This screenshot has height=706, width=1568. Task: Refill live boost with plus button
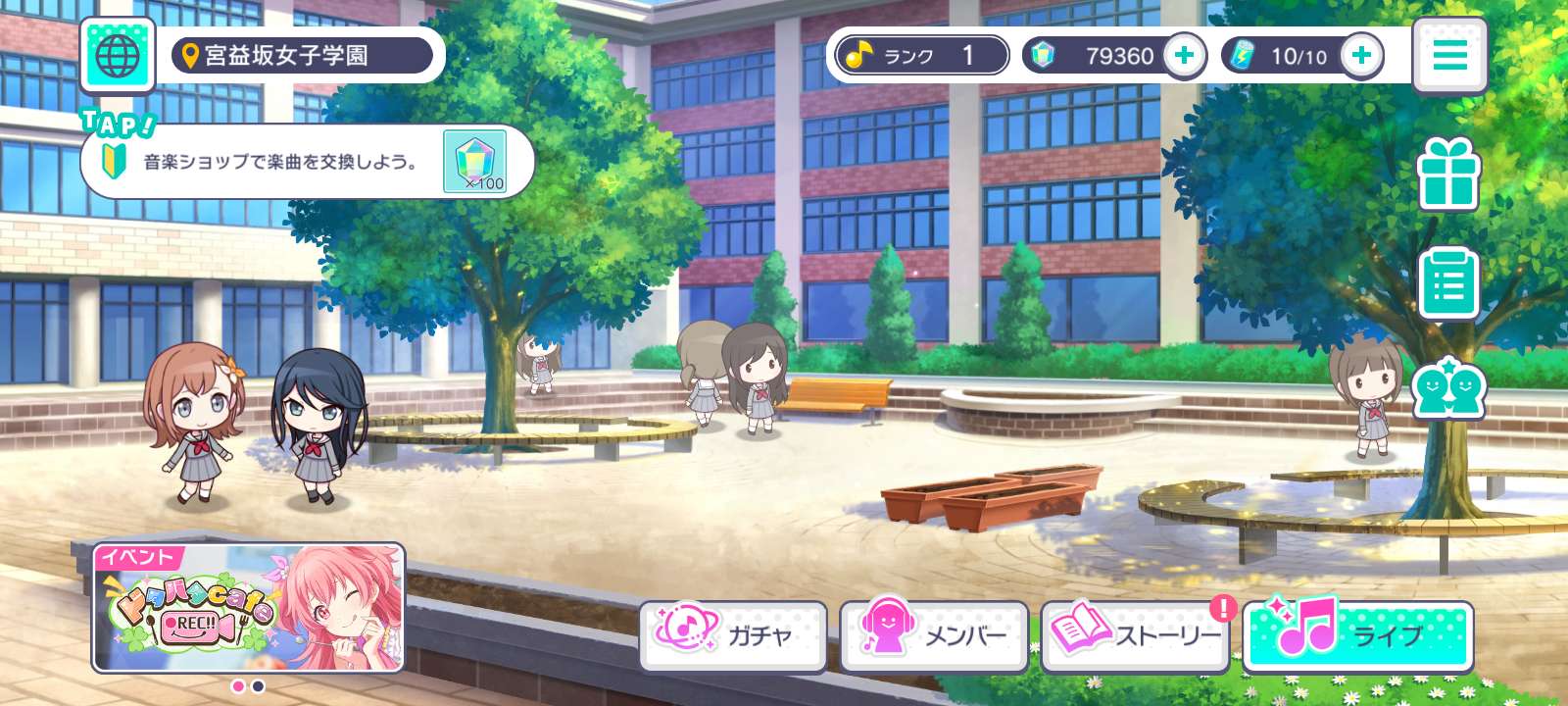[1361, 56]
